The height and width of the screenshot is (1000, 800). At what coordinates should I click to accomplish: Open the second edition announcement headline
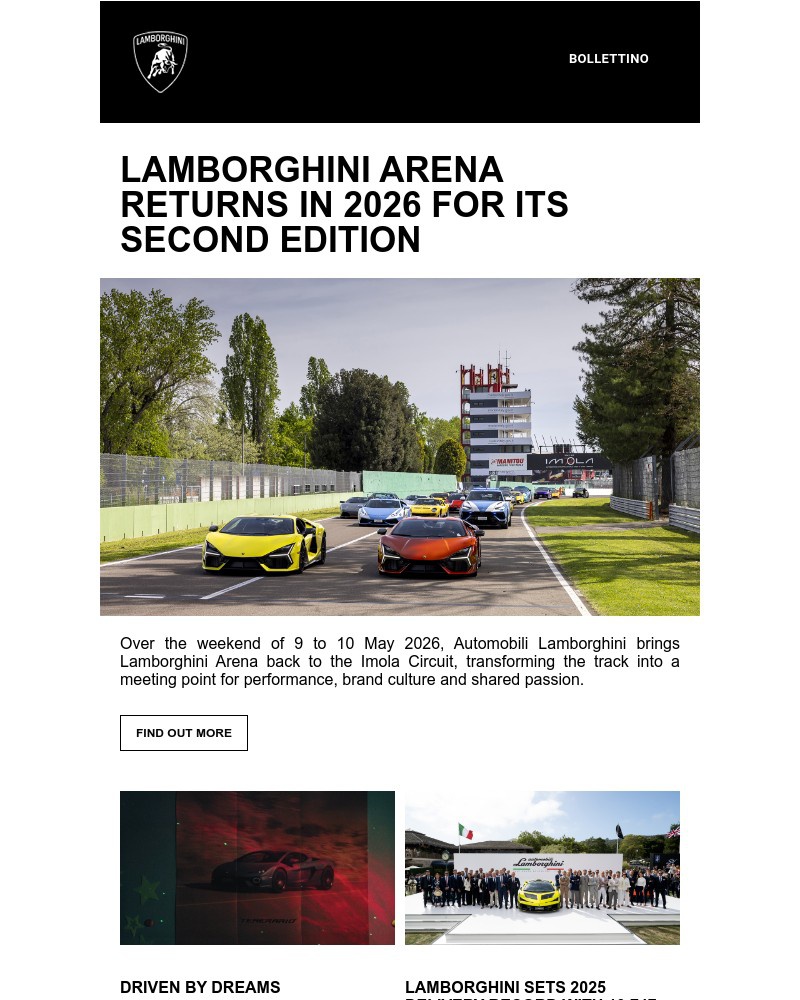pos(344,204)
